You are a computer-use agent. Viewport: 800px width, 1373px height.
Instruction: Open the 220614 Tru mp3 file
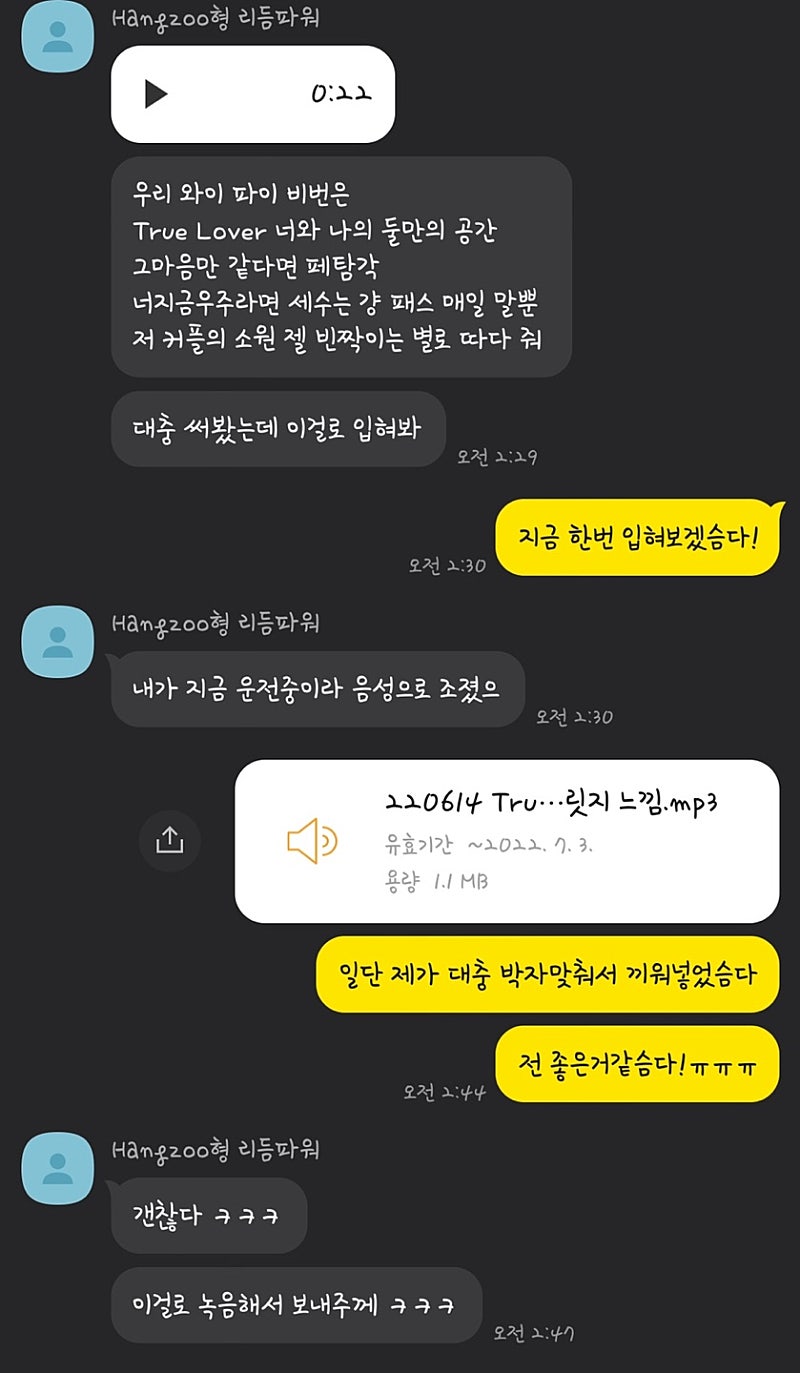tap(506, 841)
